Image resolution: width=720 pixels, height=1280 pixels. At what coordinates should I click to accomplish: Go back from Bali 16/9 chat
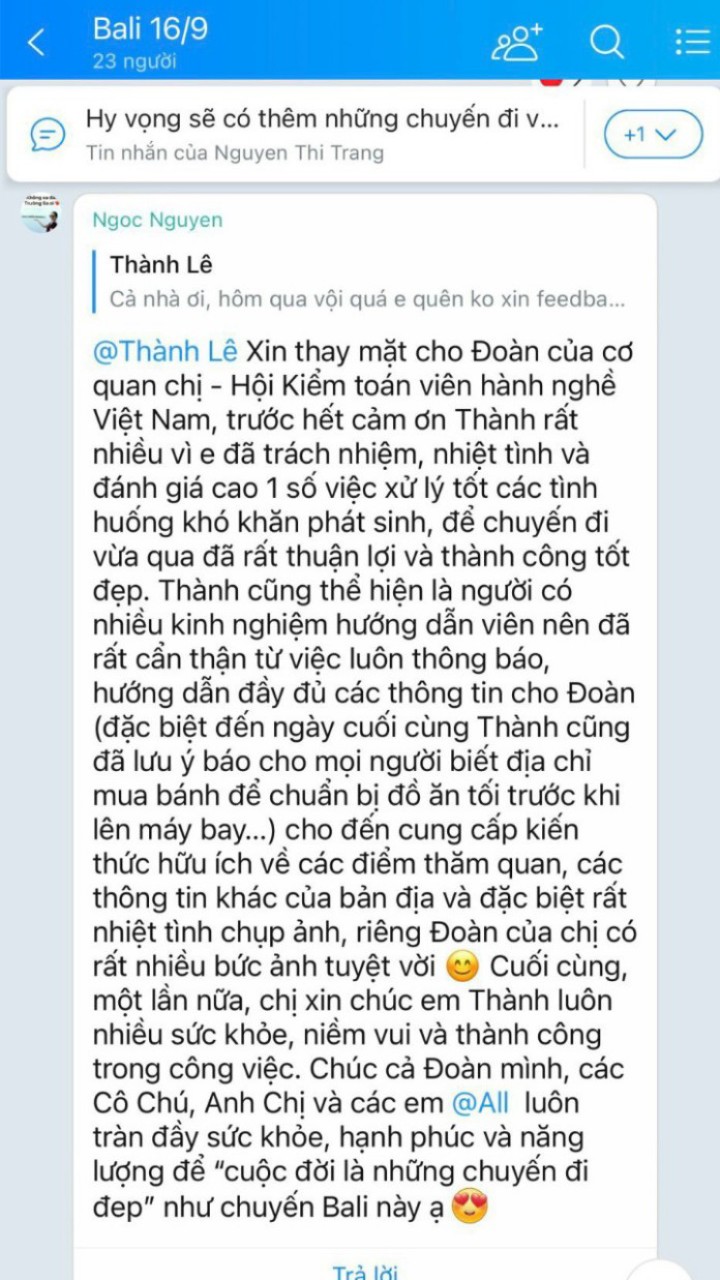click(36, 42)
